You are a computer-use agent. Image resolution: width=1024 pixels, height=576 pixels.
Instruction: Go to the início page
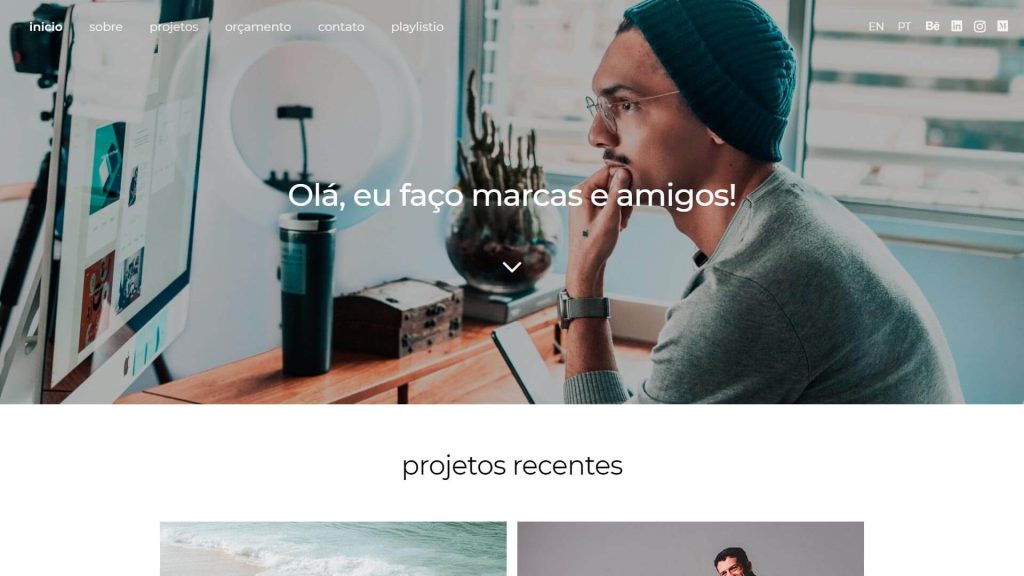46,27
